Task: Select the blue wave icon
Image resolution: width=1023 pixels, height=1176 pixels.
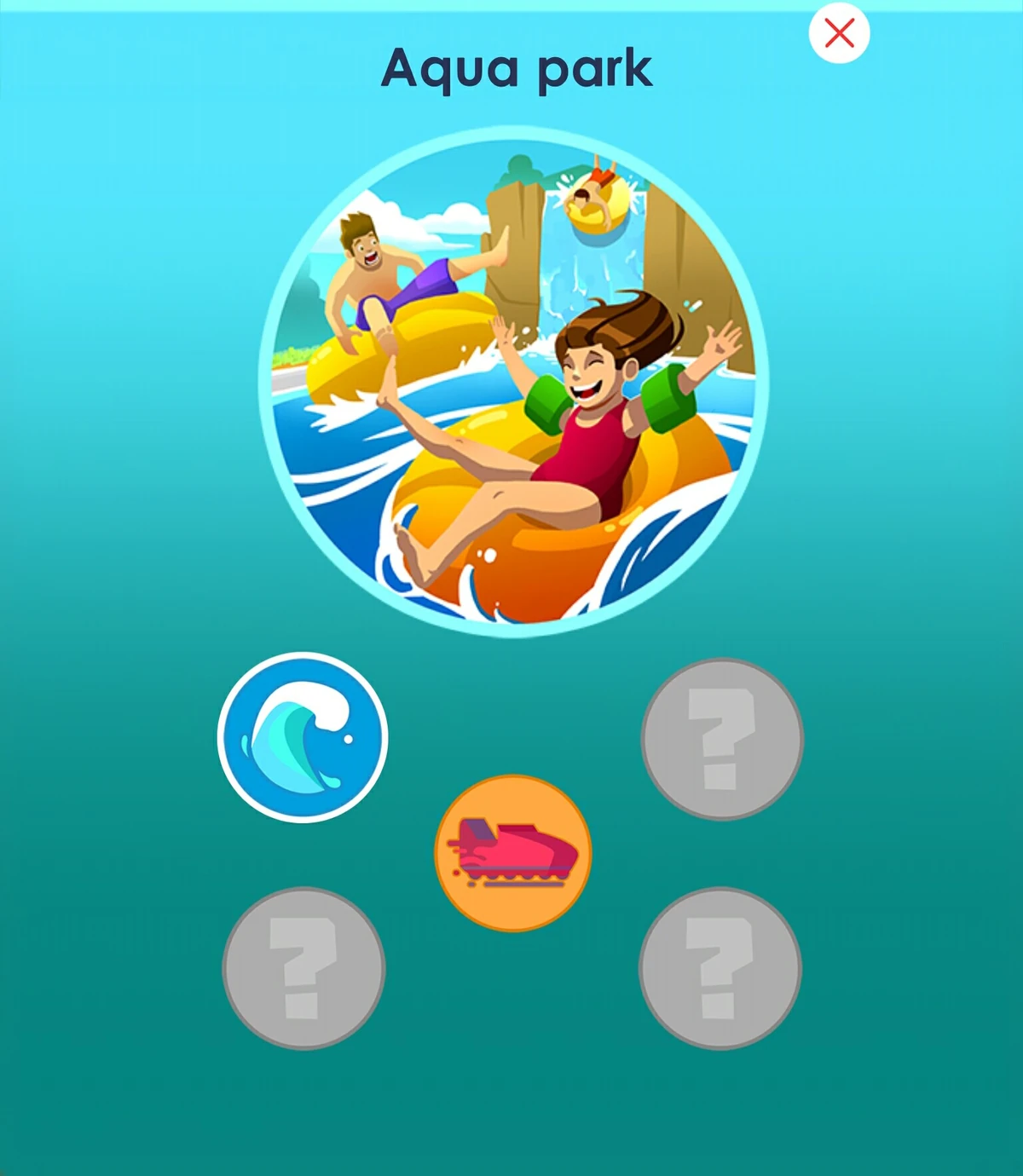Action: coord(303,737)
